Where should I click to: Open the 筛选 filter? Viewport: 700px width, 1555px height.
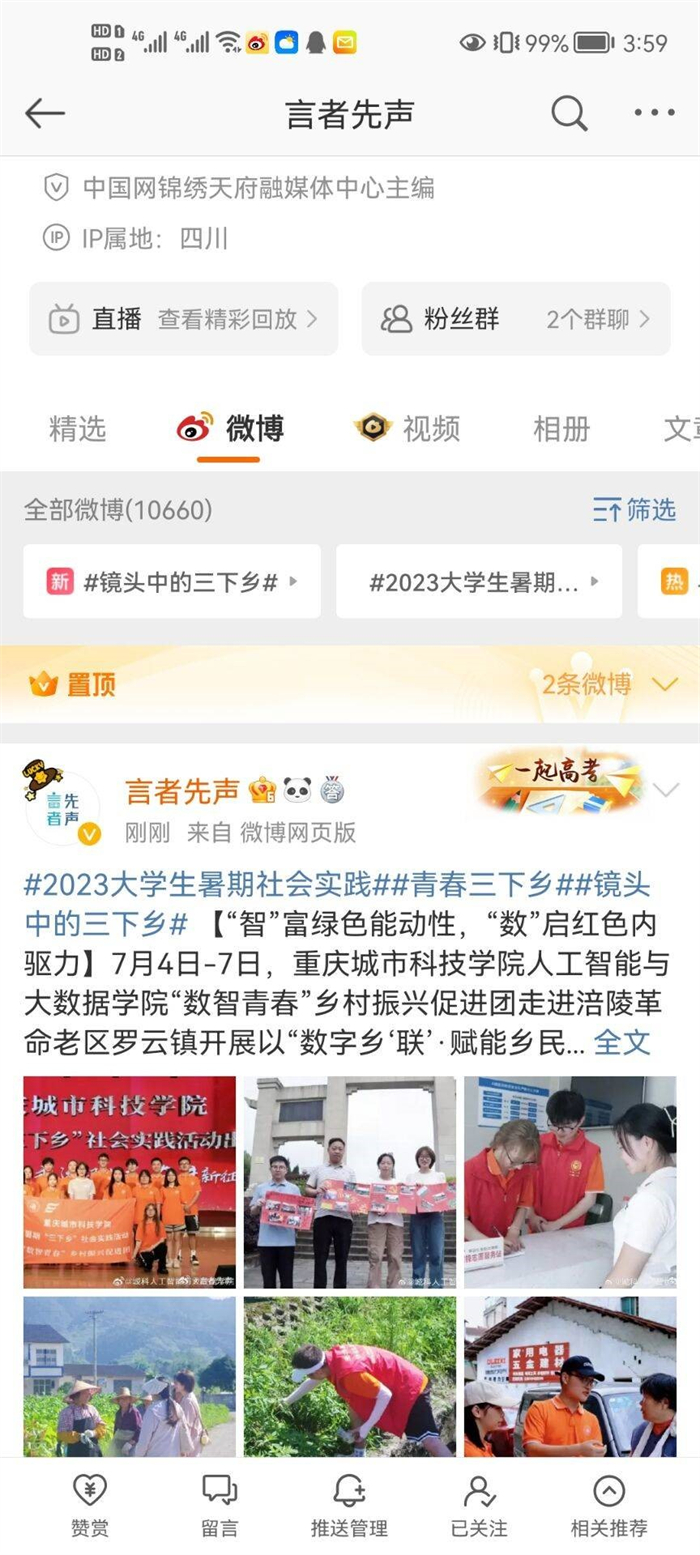(634, 510)
